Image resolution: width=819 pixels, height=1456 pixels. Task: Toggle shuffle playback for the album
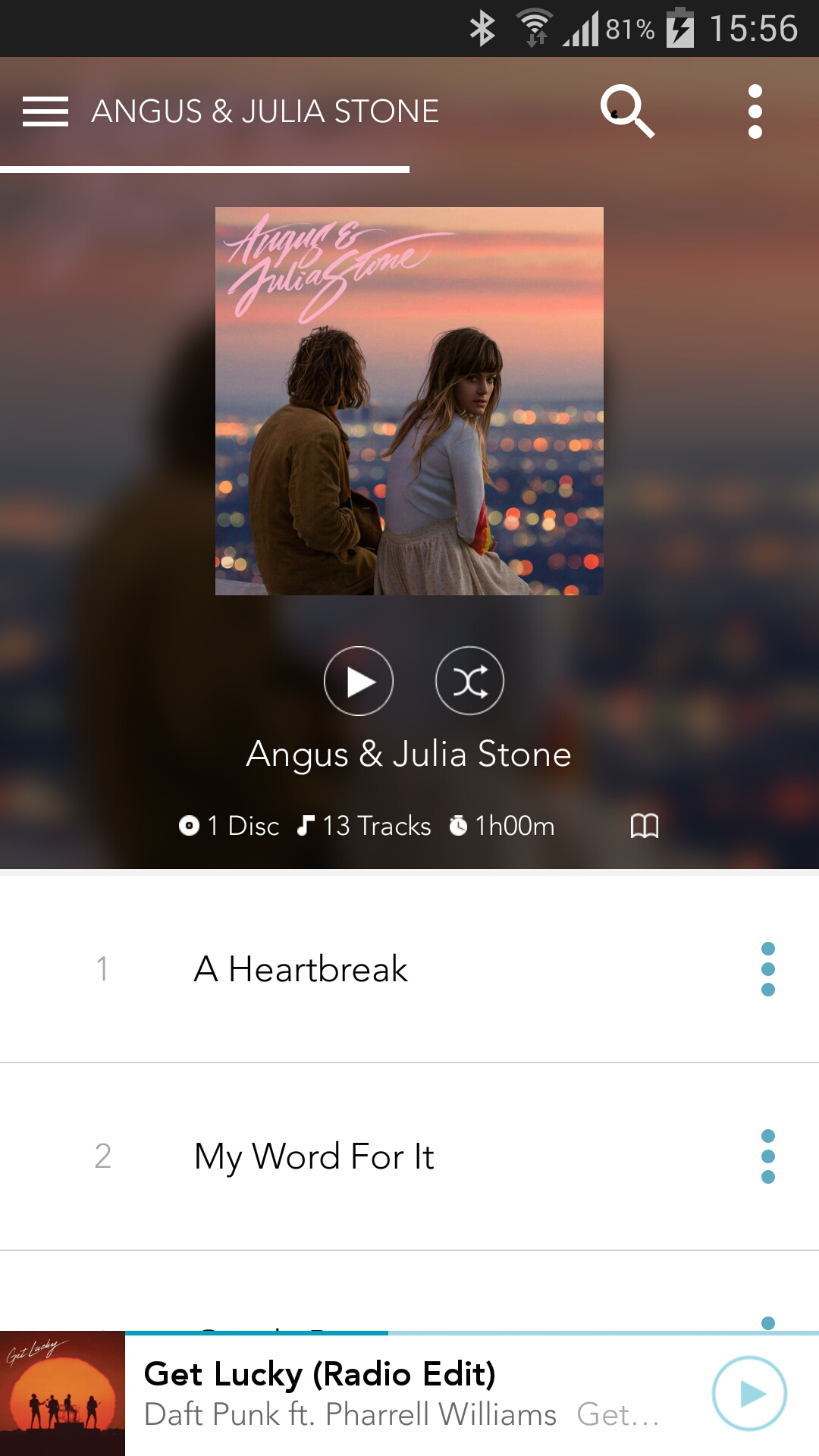[x=469, y=682]
